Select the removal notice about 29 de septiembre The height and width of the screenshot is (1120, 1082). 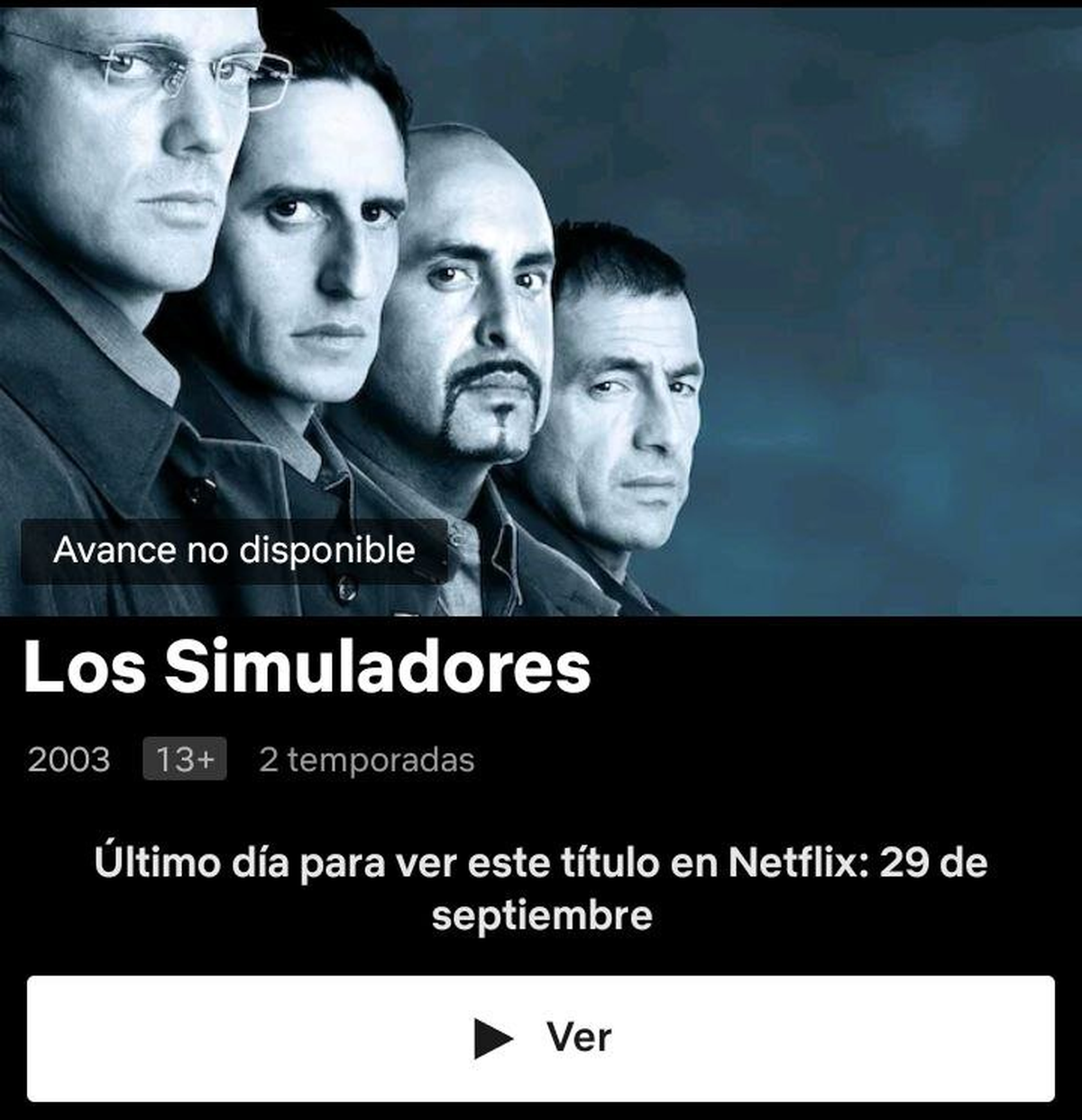(541, 888)
